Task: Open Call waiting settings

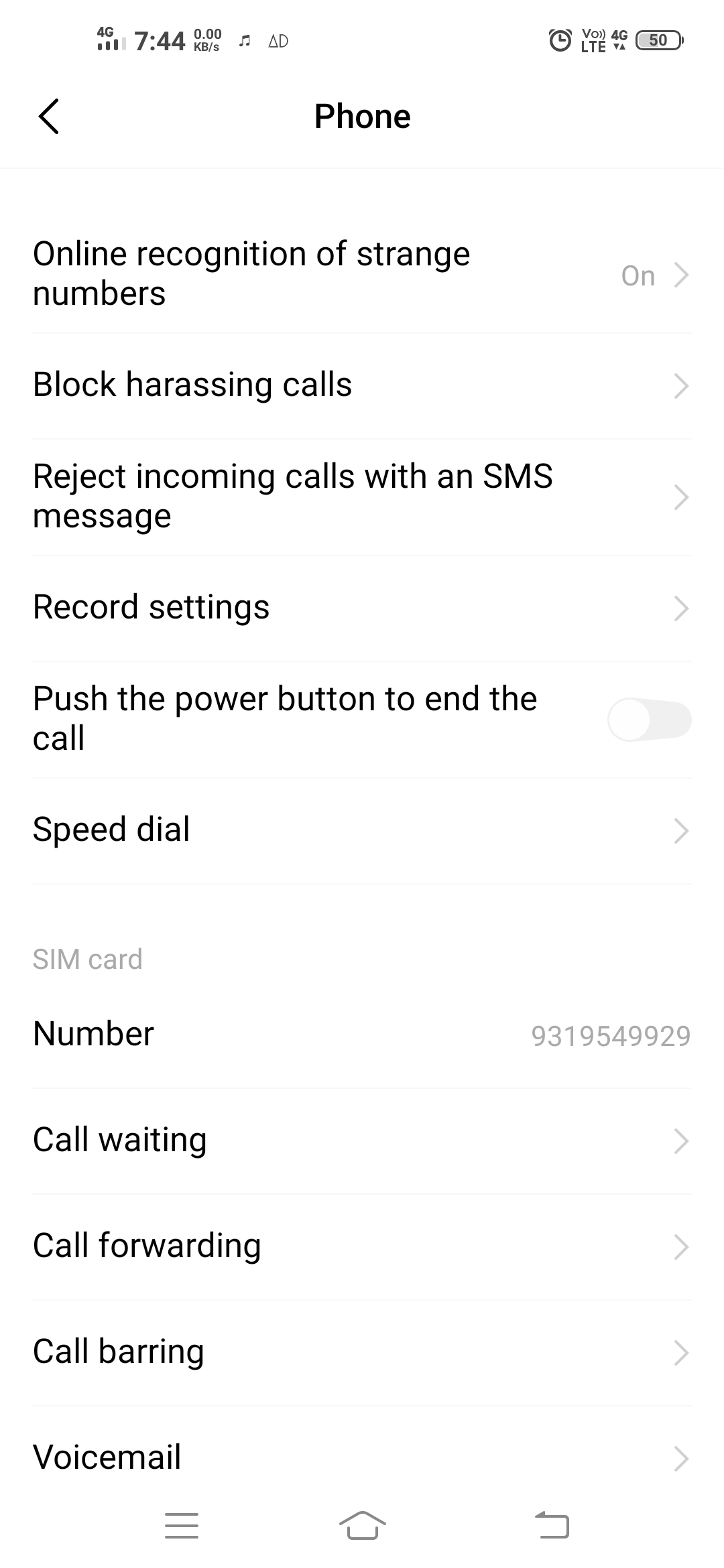Action: click(362, 1140)
